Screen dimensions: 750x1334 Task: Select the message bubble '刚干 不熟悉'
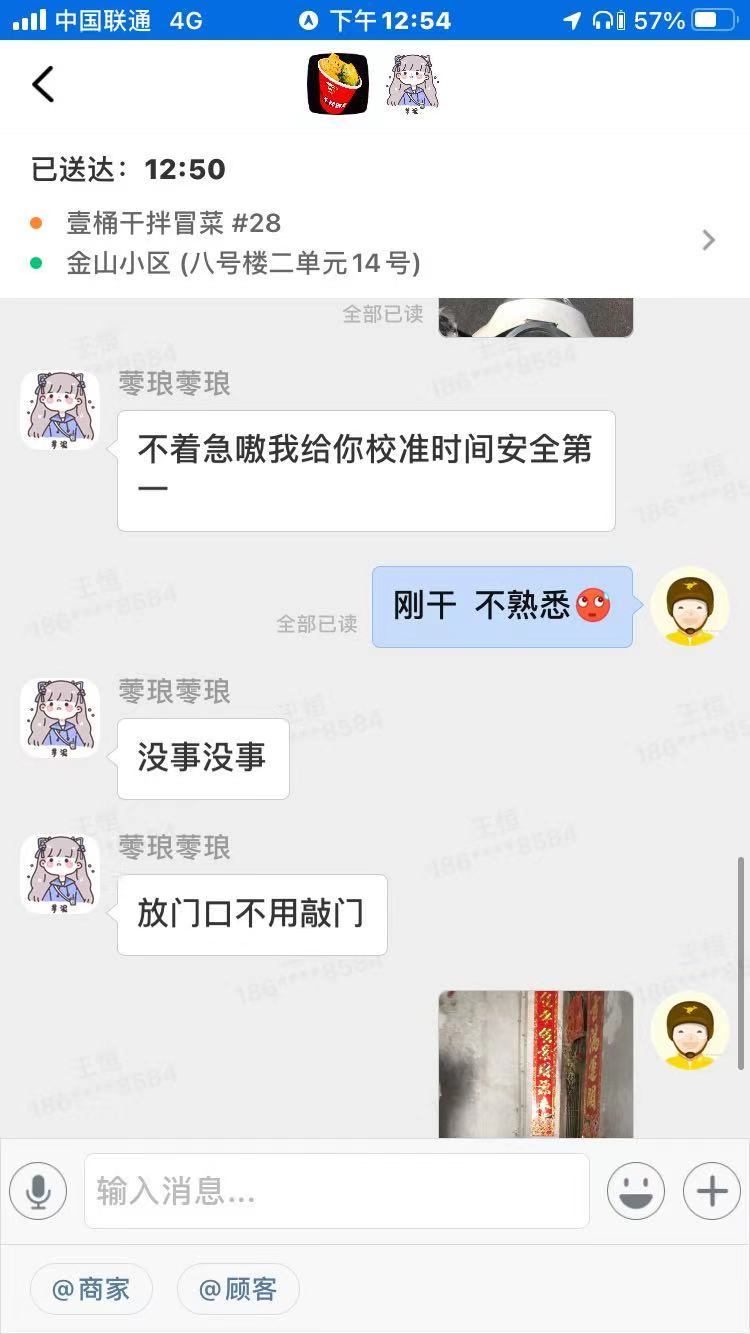(x=501, y=606)
